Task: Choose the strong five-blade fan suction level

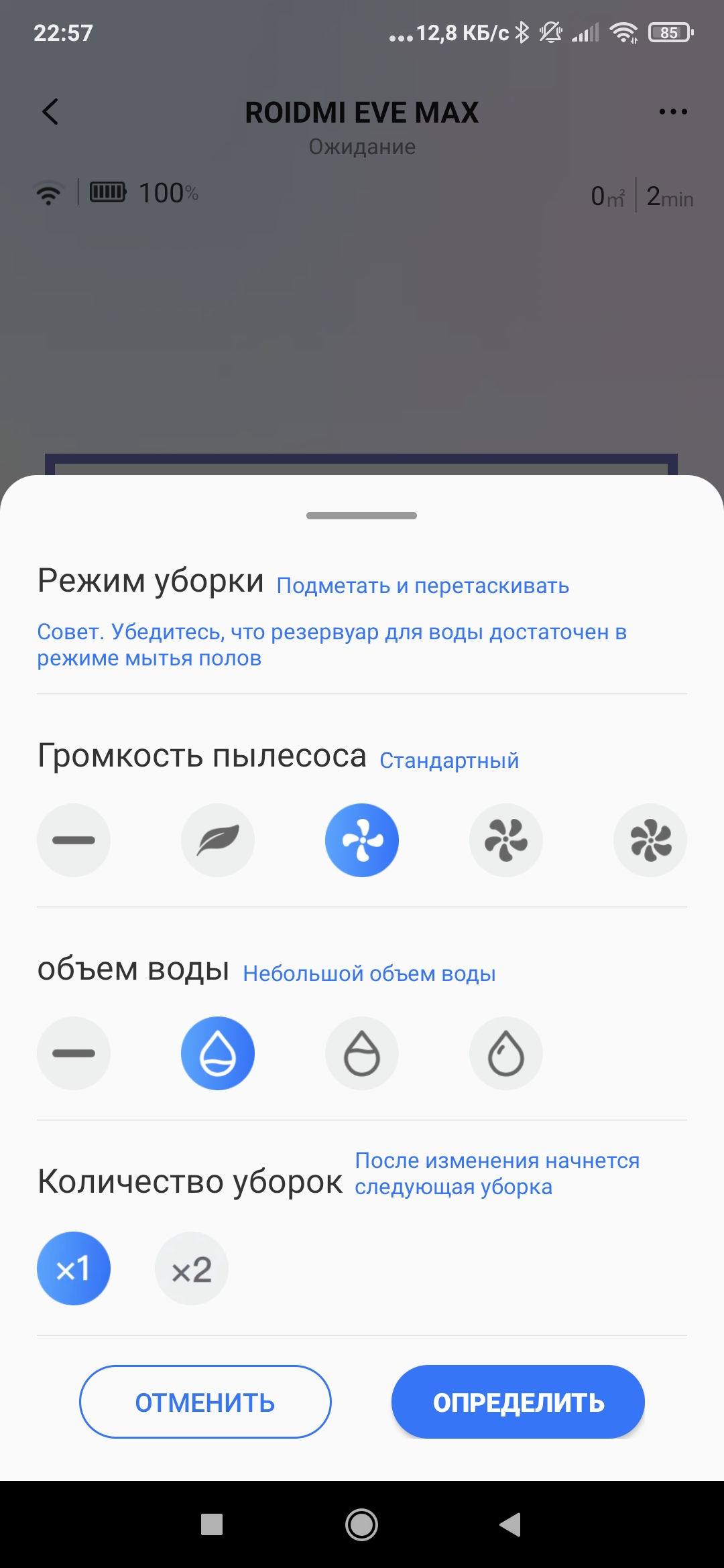Action: pyautogui.click(x=506, y=840)
